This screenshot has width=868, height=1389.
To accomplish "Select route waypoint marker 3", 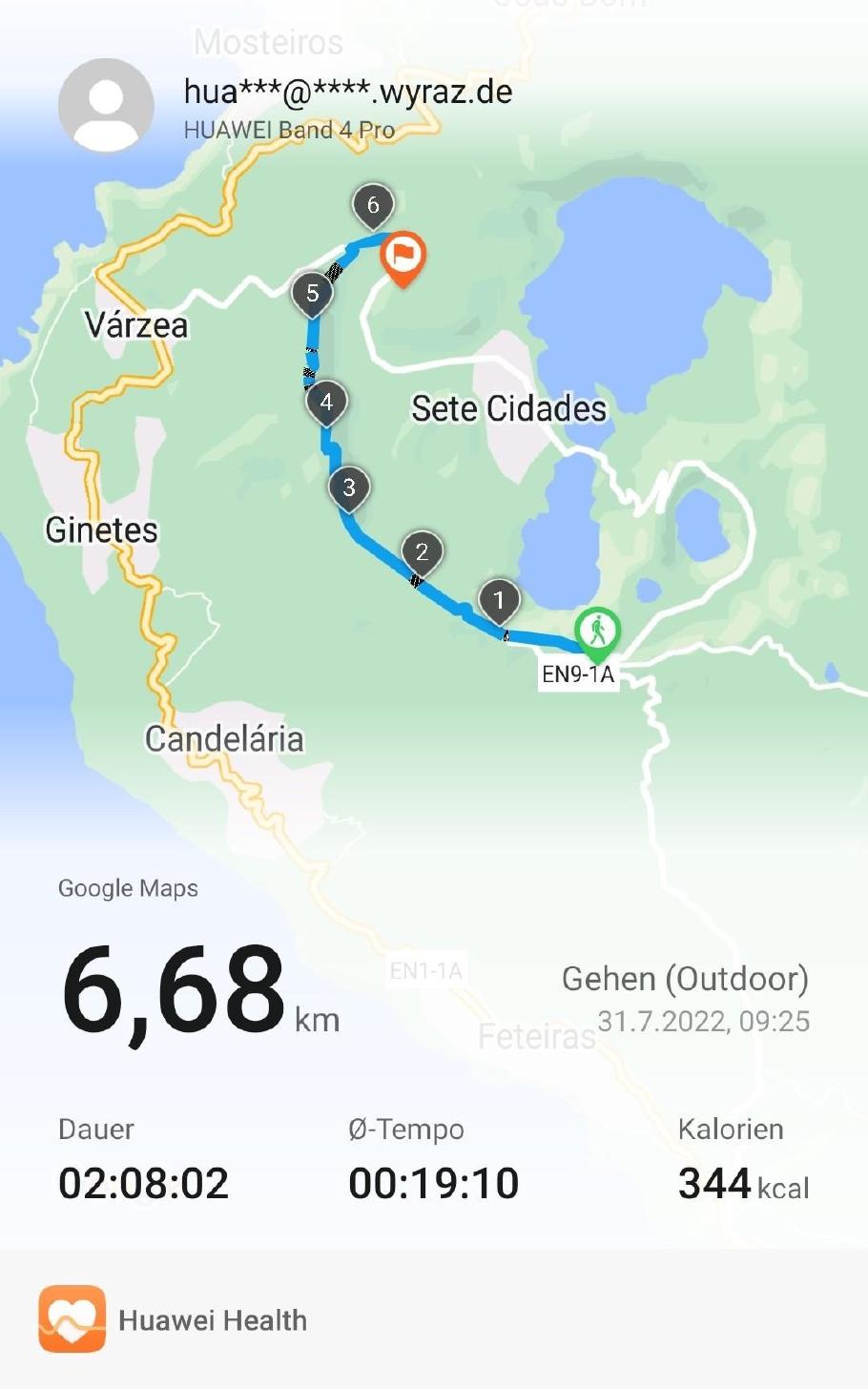I will pyautogui.click(x=350, y=487).
